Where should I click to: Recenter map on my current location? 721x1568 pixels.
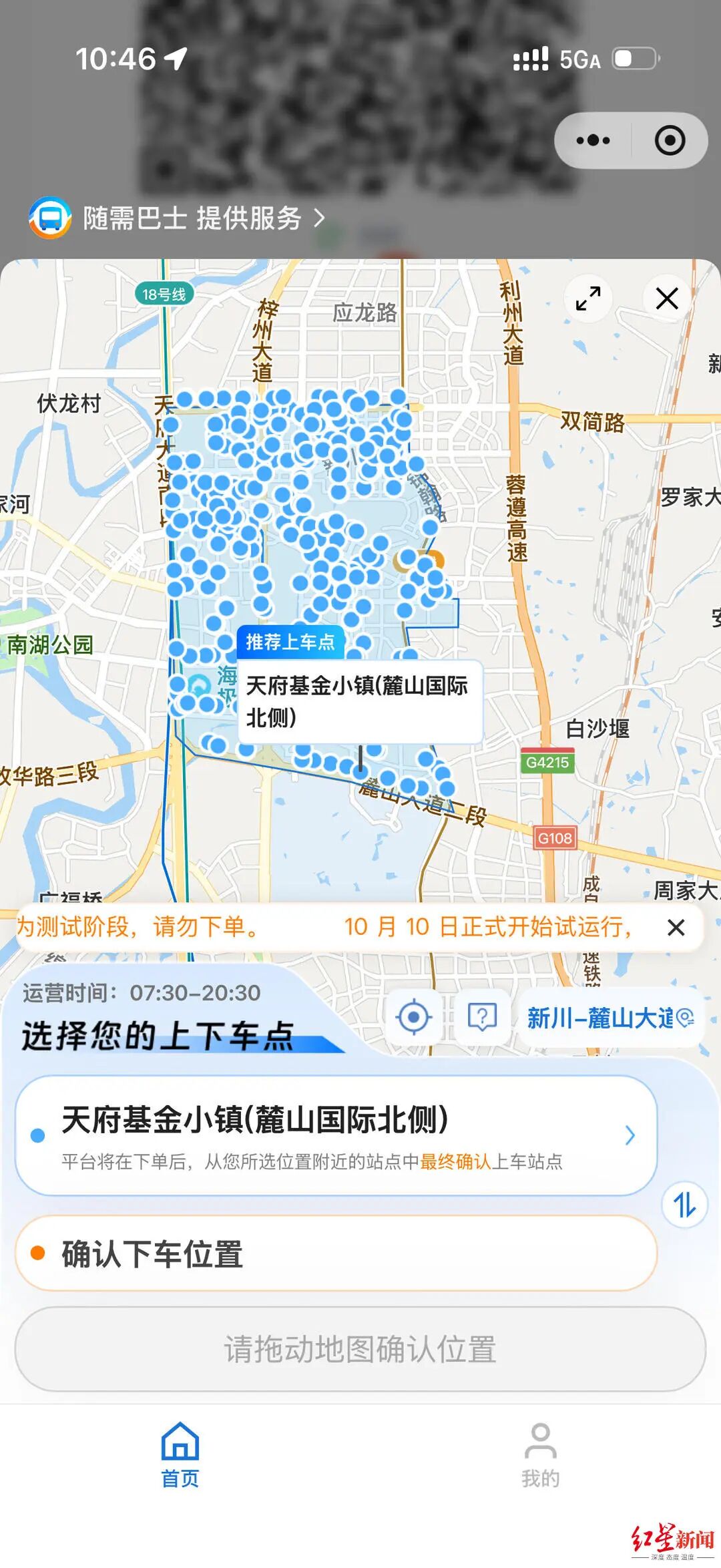(x=413, y=1017)
